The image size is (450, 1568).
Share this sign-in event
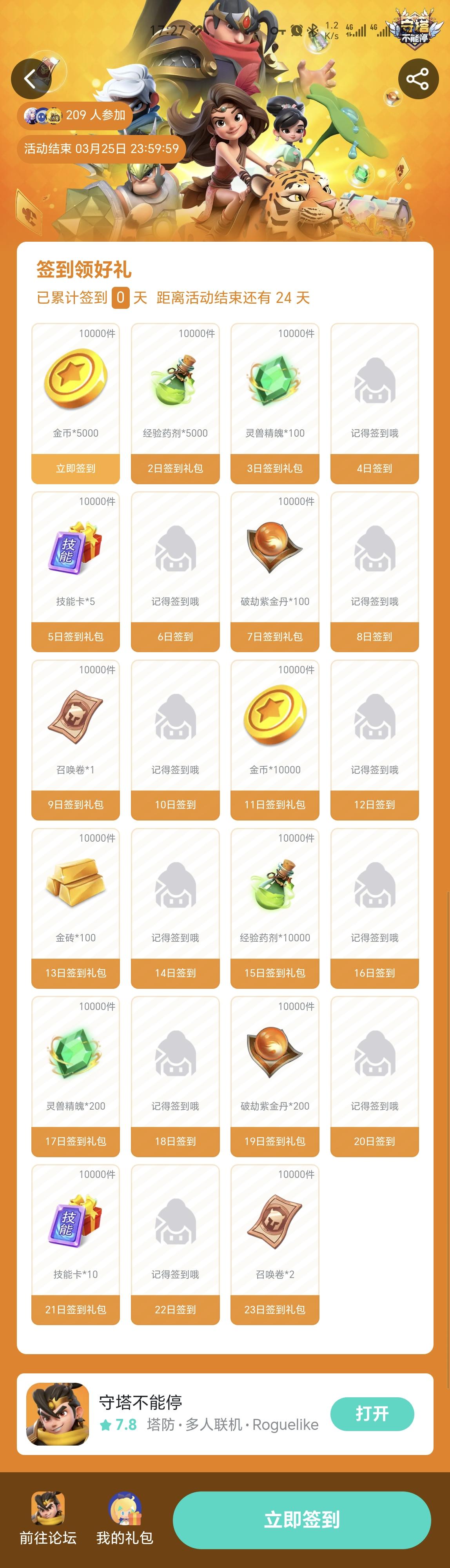point(418,79)
